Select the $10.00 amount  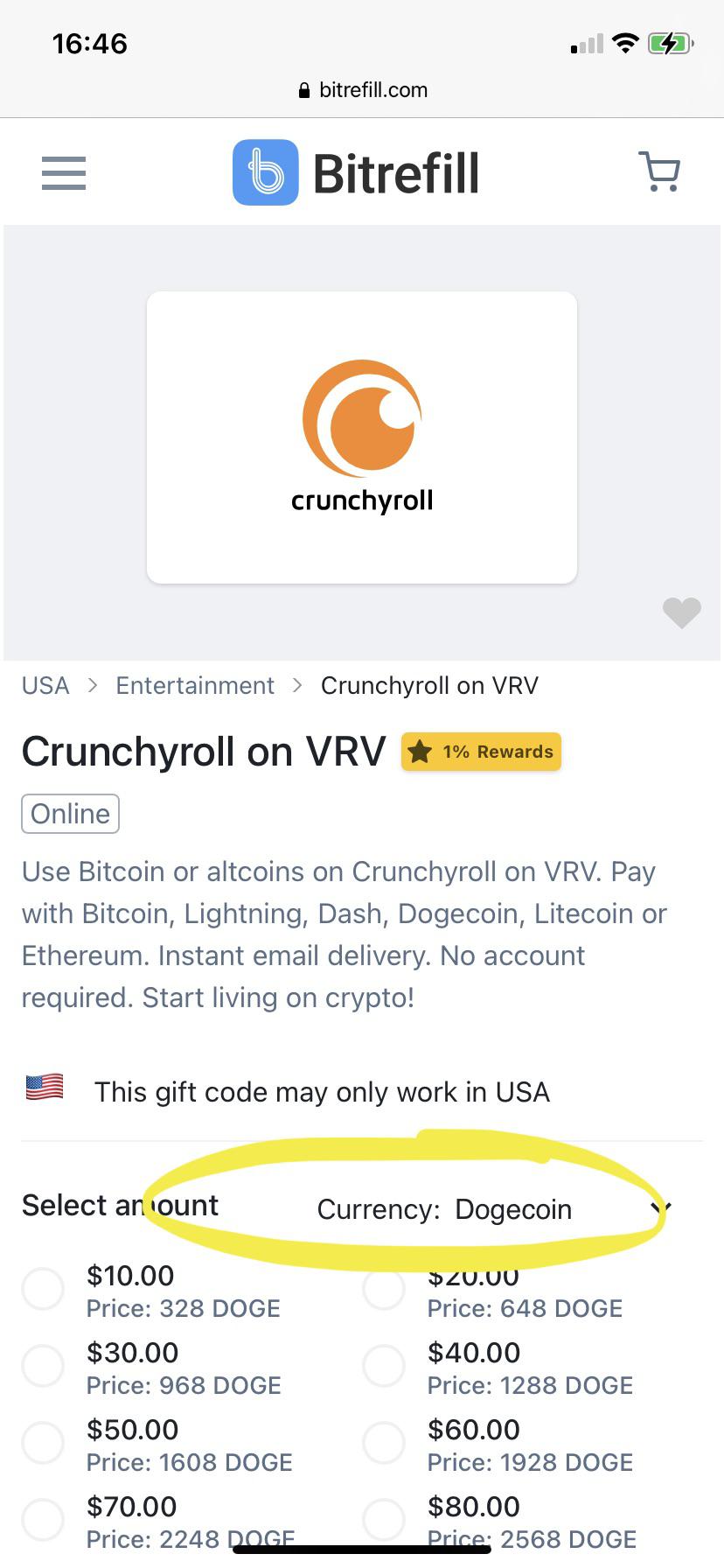click(x=42, y=1288)
